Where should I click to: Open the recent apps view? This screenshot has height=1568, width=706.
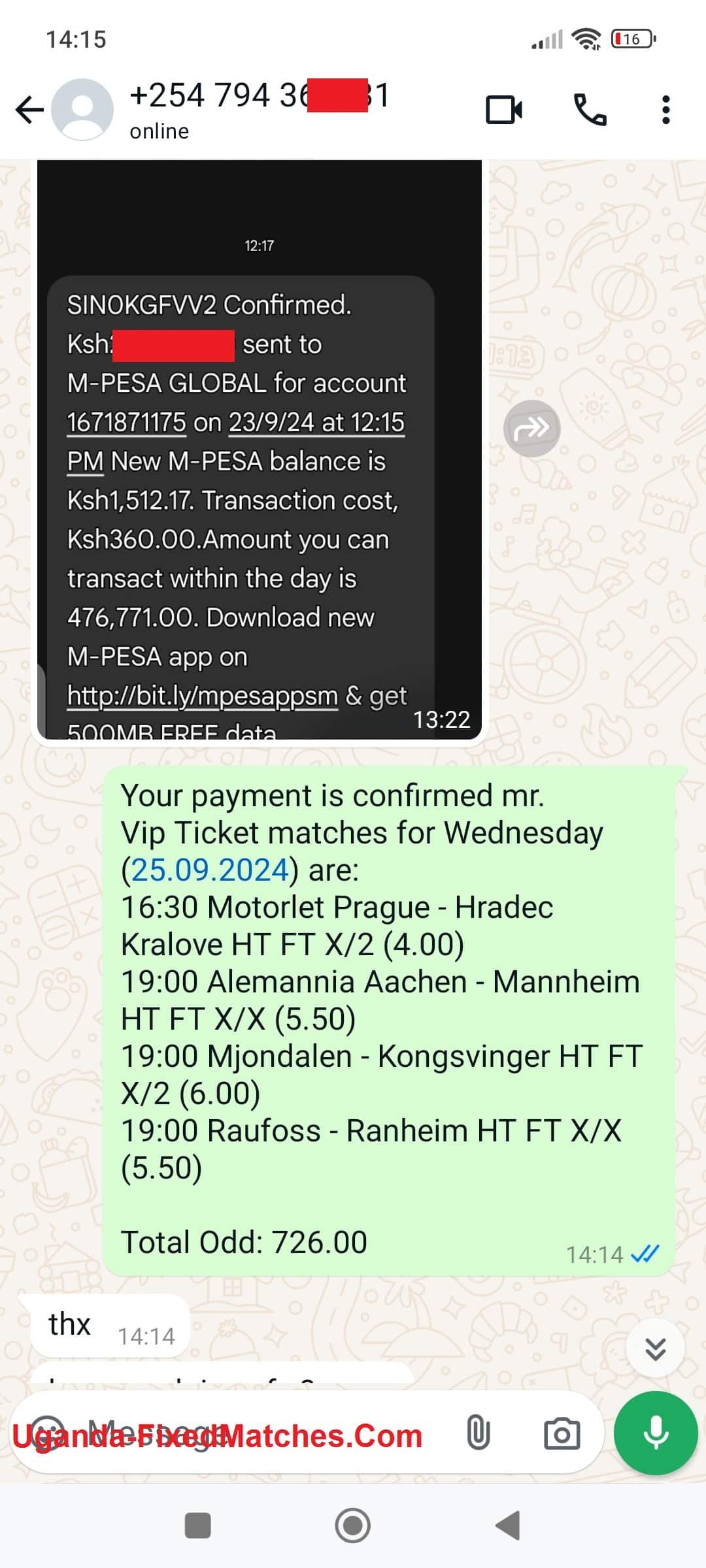coord(198,1526)
